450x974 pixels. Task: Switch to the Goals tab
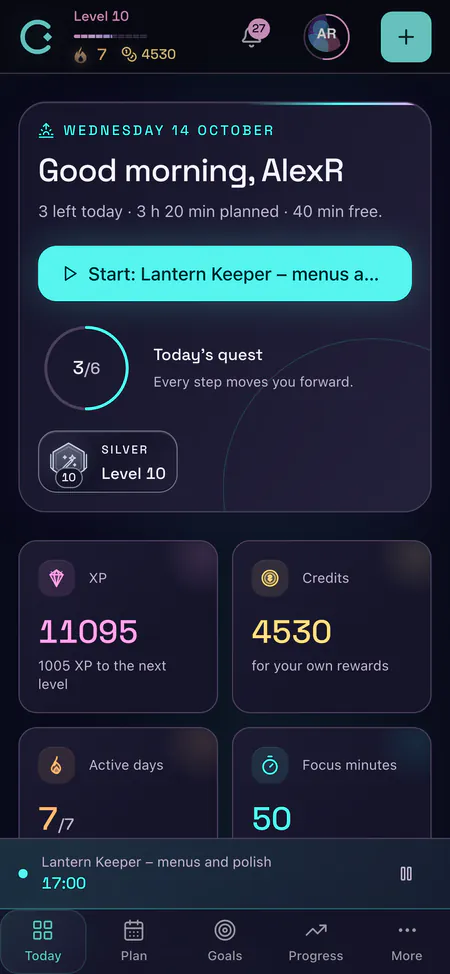click(224, 940)
